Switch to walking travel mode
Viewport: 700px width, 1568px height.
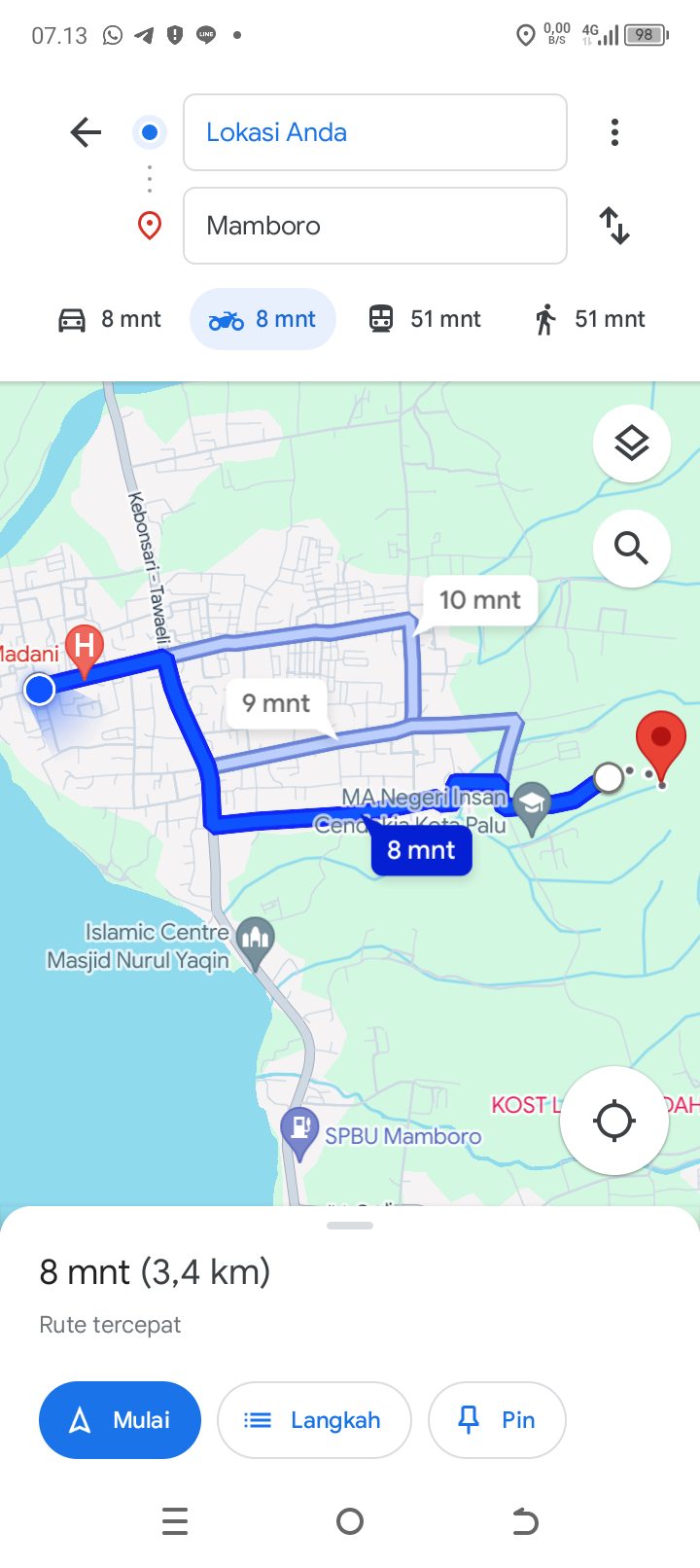(x=589, y=319)
